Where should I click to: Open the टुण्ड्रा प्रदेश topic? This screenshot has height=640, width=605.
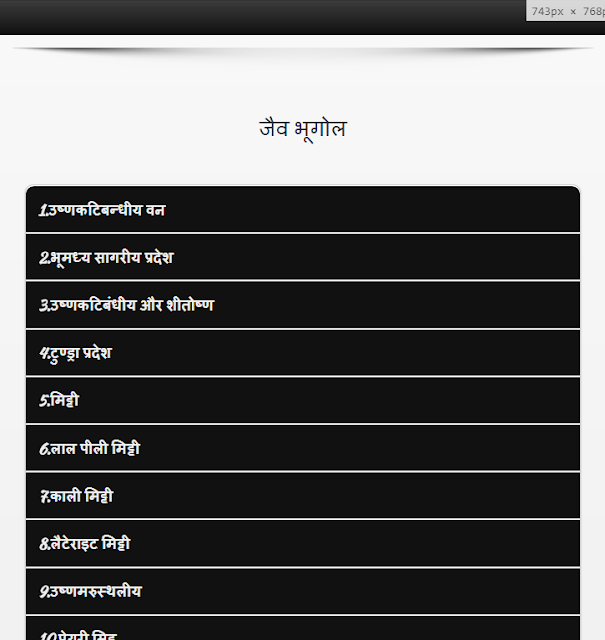302,353
